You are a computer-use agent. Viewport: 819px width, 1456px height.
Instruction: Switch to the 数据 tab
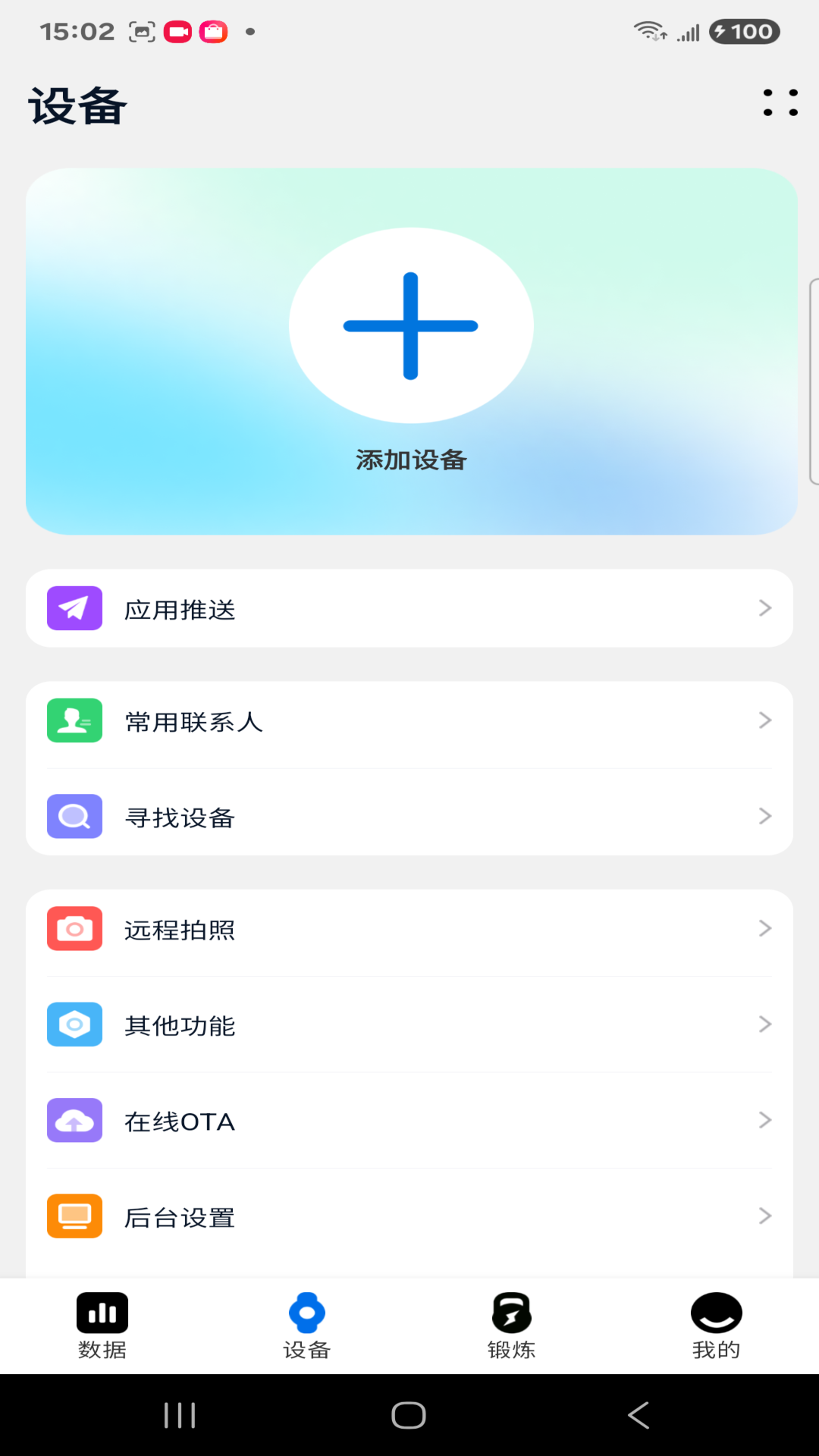point(102,1326)
